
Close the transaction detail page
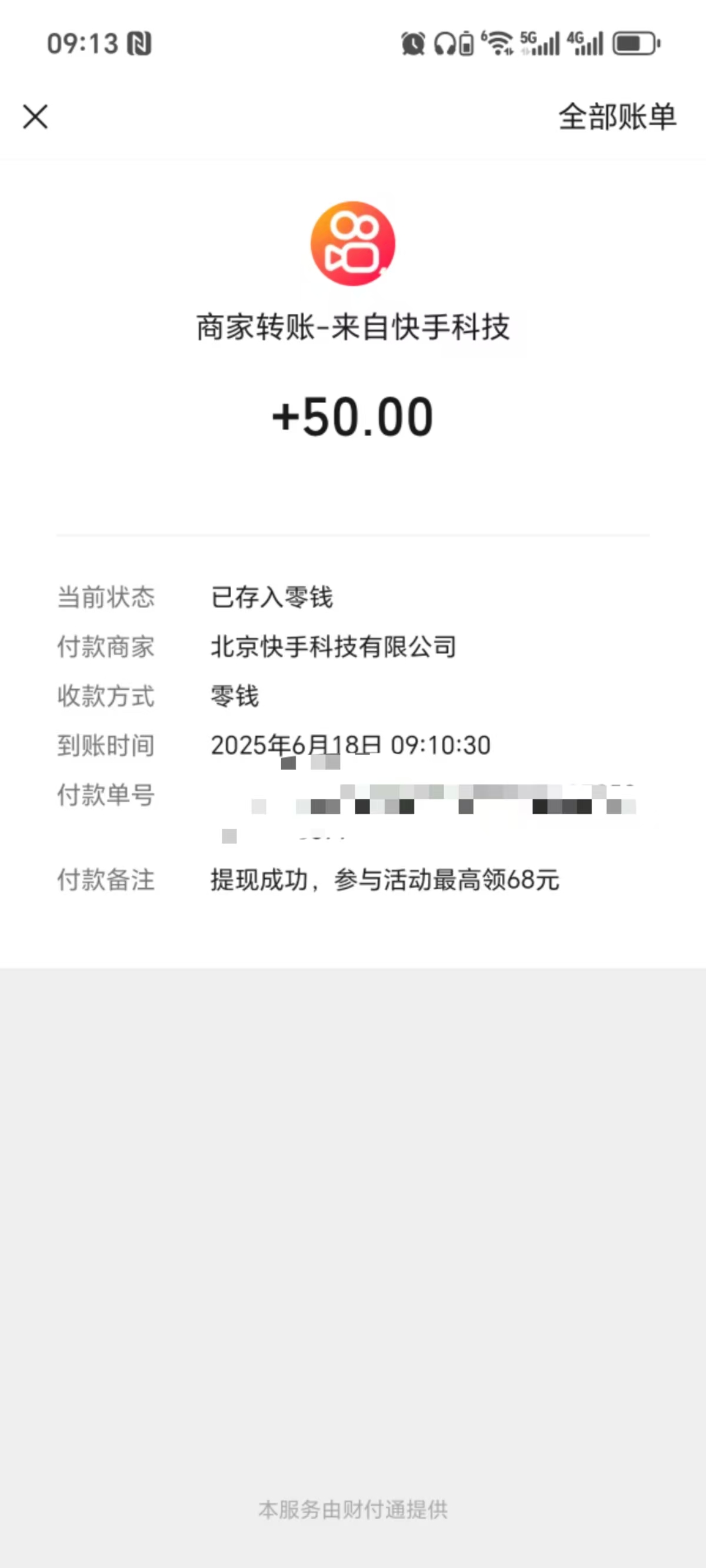[x=35, y=117]
